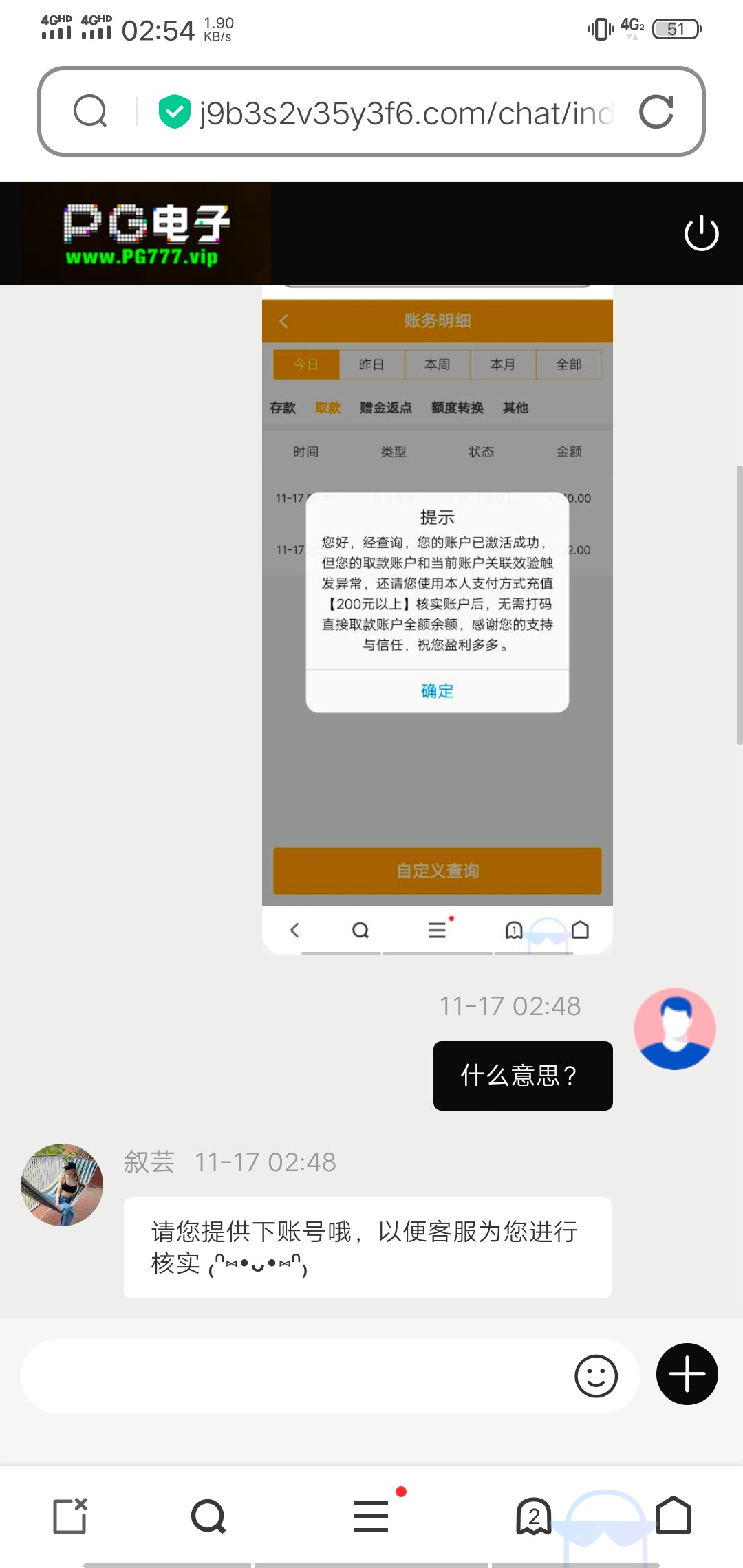This screenshot has height=1568, width=743.
Task: Open the browser tabs switcher showing 2
Action: point(534,1516)
